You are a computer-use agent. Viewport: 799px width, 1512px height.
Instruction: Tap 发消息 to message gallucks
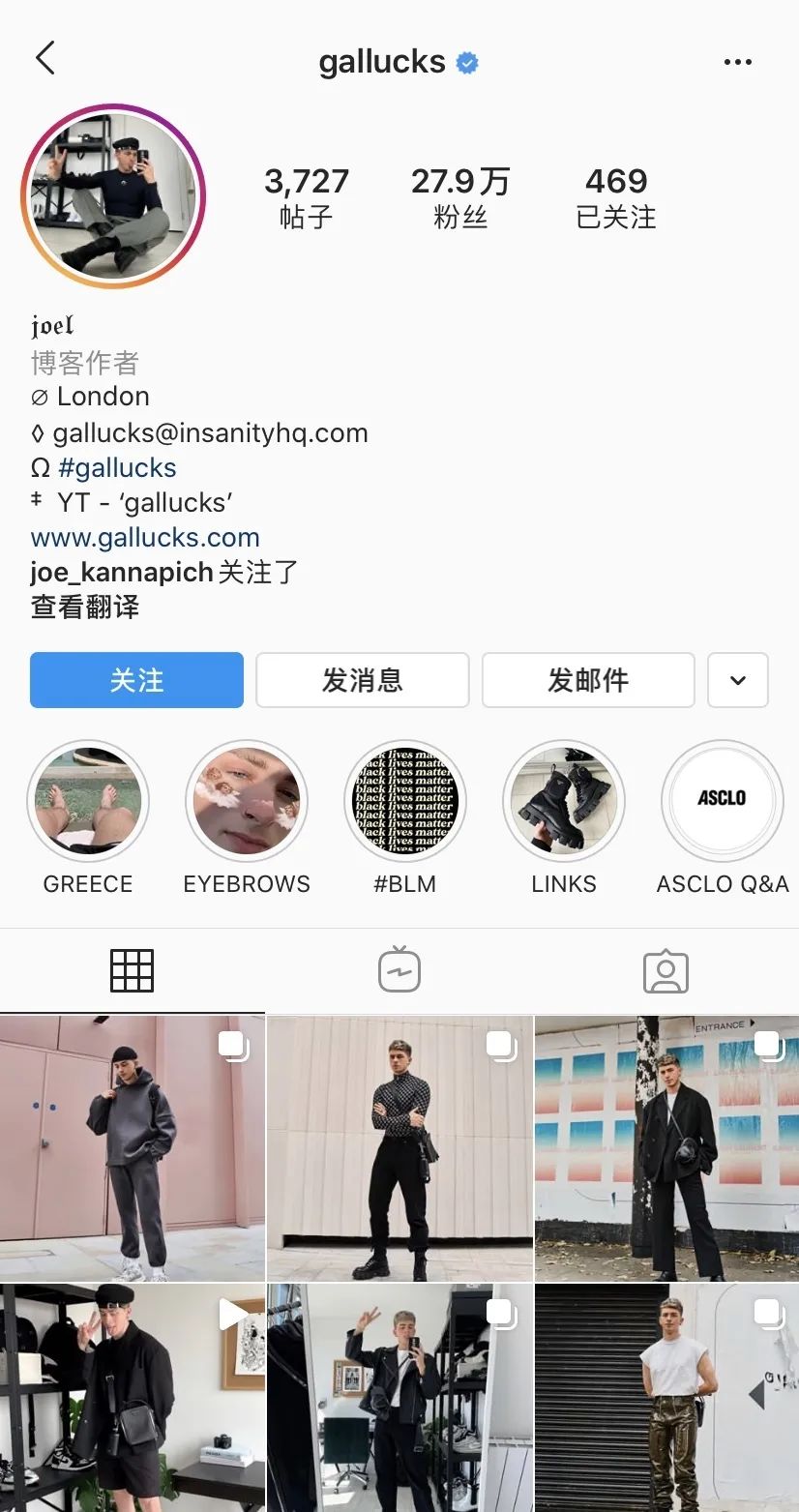point(362,680)
